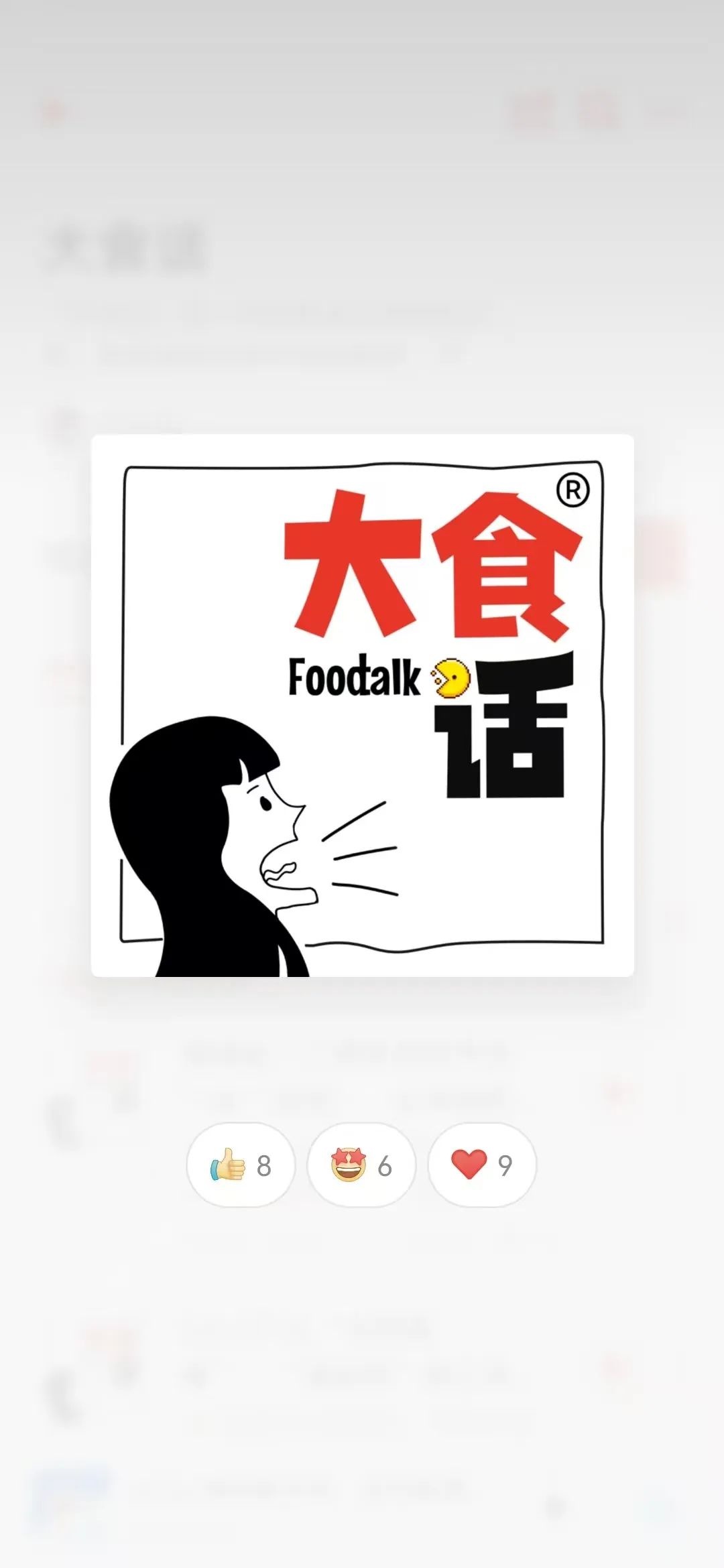Viewport: 724px width, 1568px height.
Task: React with the thumbs-up emoji
Action: click(x=241, y=1165)
